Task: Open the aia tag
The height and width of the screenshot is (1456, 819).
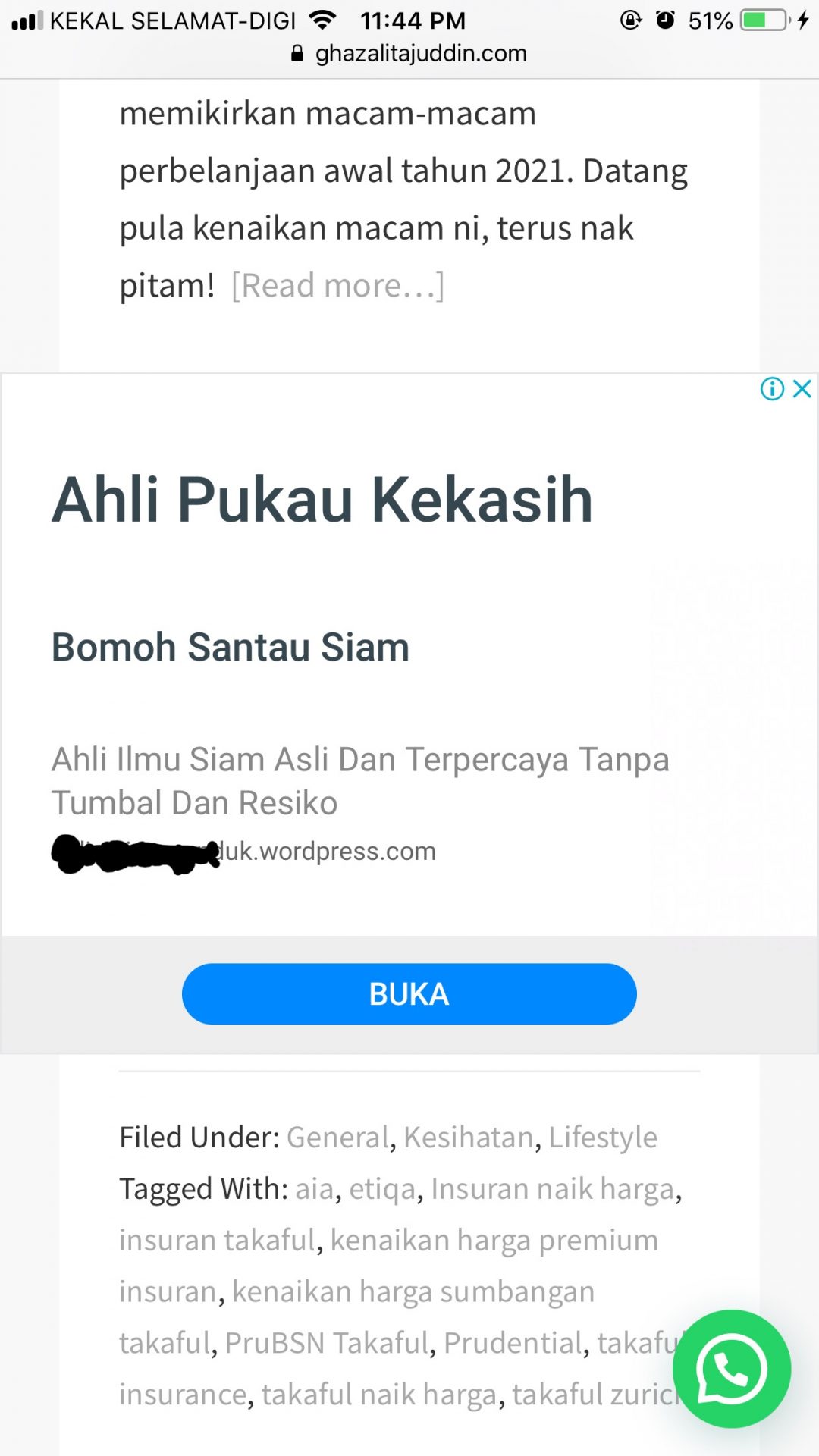Action: [x=315, y=1189]
